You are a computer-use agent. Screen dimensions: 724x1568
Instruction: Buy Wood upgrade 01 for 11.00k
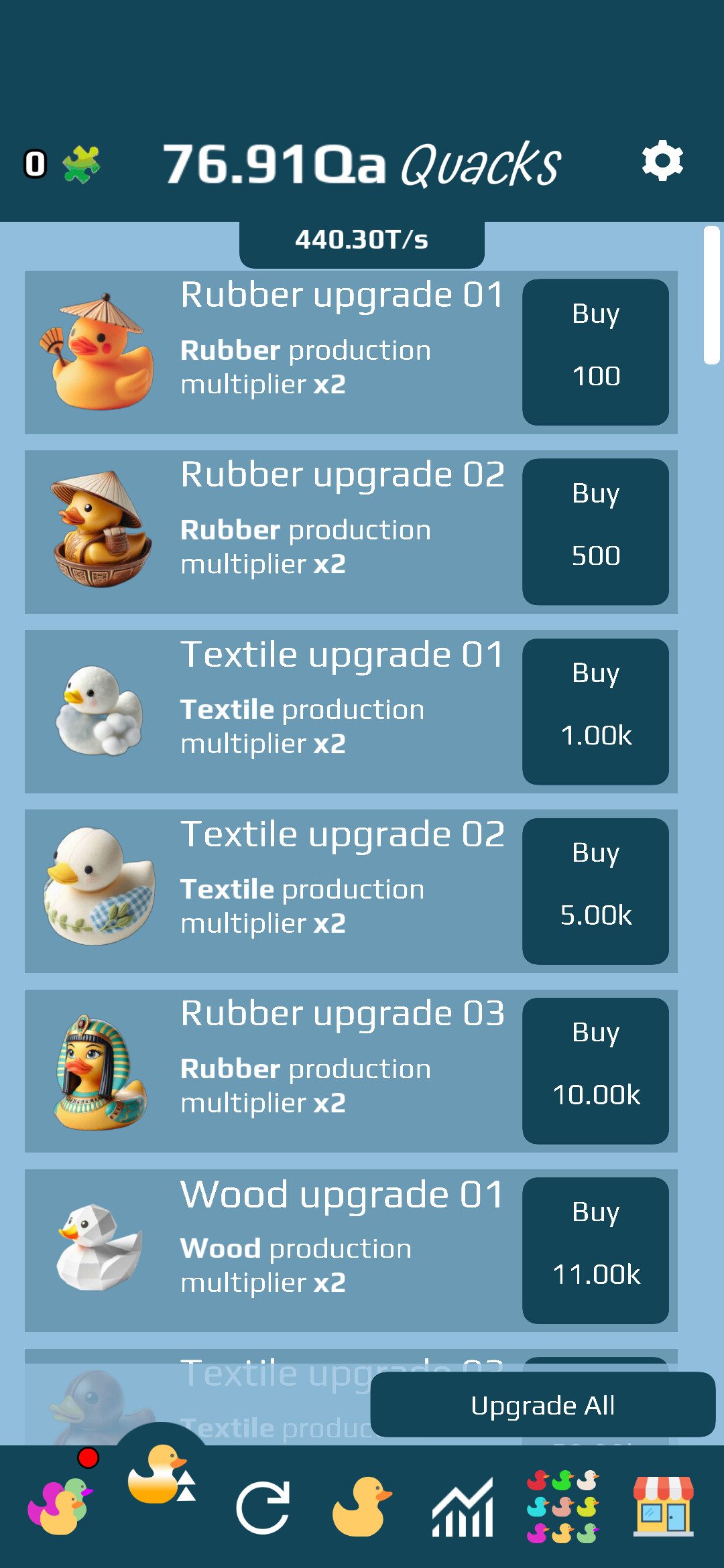click(x=595, y=1250)
